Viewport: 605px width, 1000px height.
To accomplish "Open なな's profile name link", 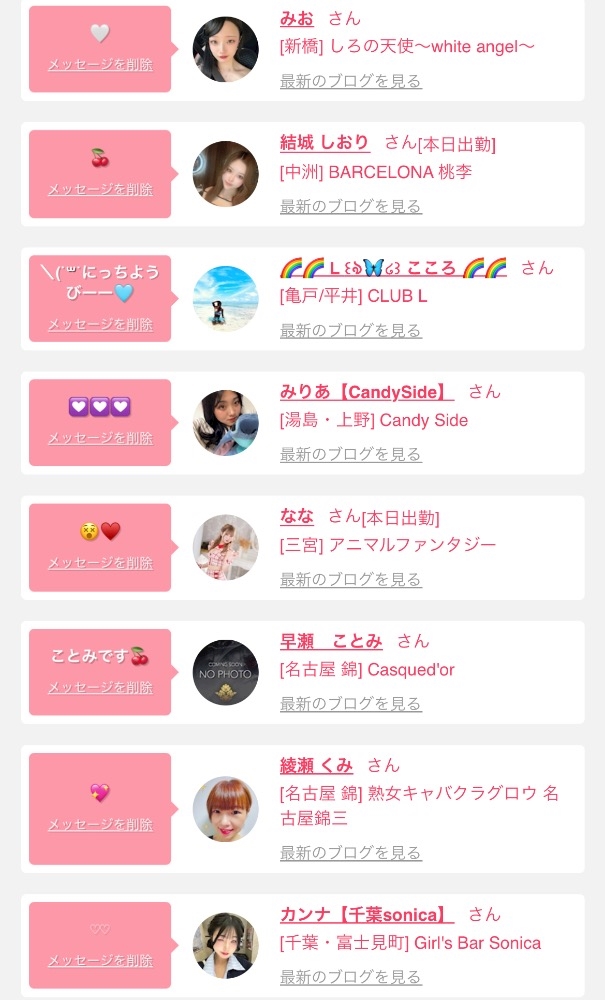I will click(x=296, y=517).
